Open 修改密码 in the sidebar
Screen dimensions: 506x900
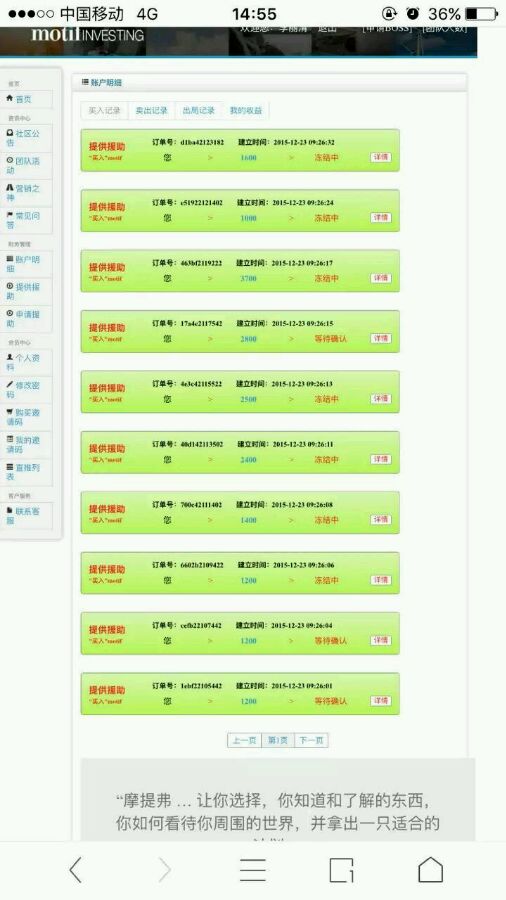[x=26, y=390]
